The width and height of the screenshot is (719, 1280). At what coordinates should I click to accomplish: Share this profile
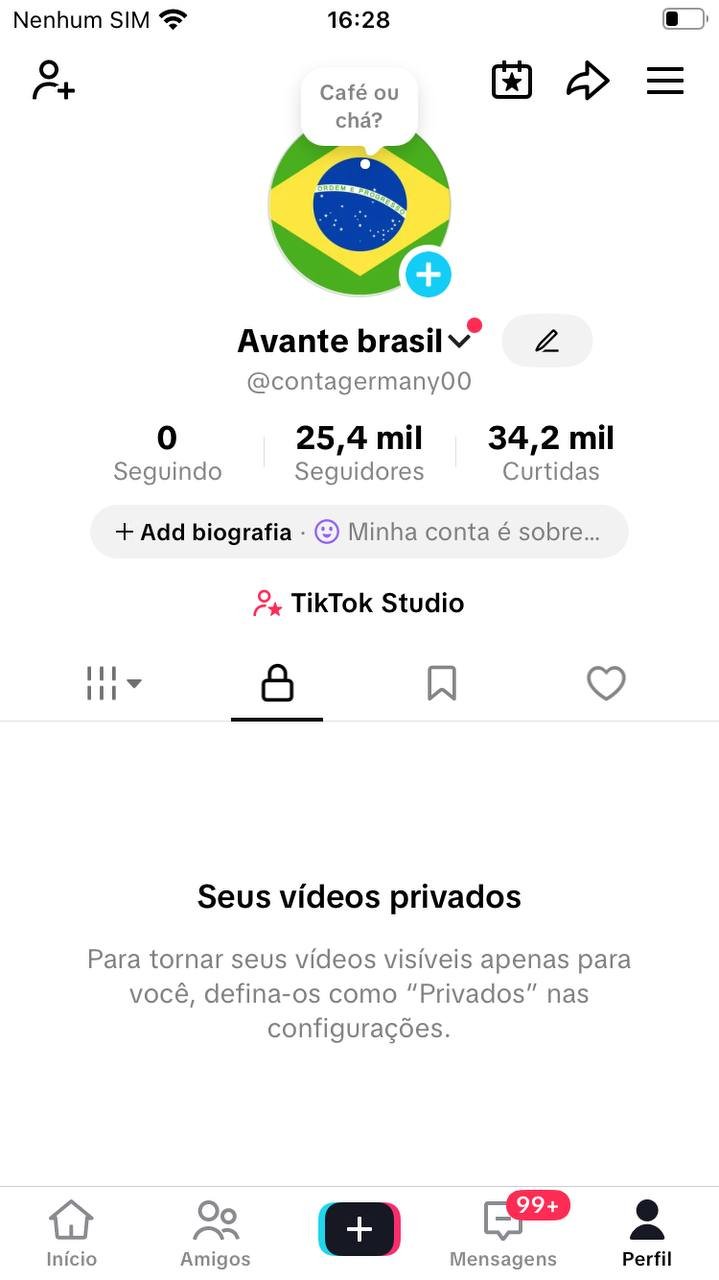click(588, 81)
